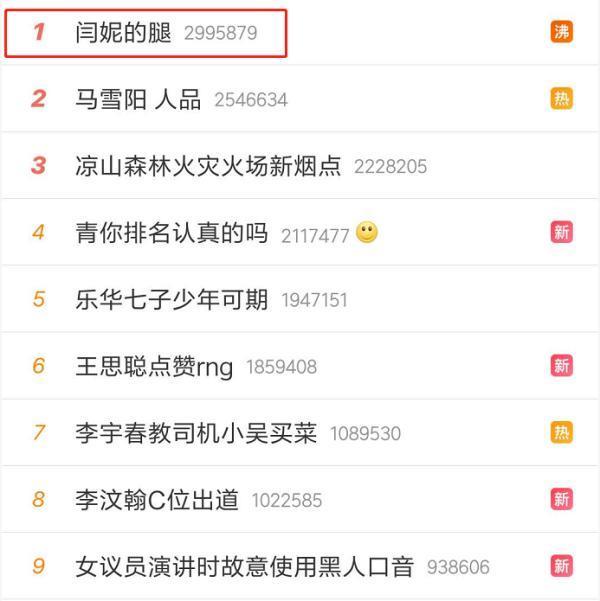
Task: Select the 乐华七子少年可期 topic
Action: tap(172, 299)
